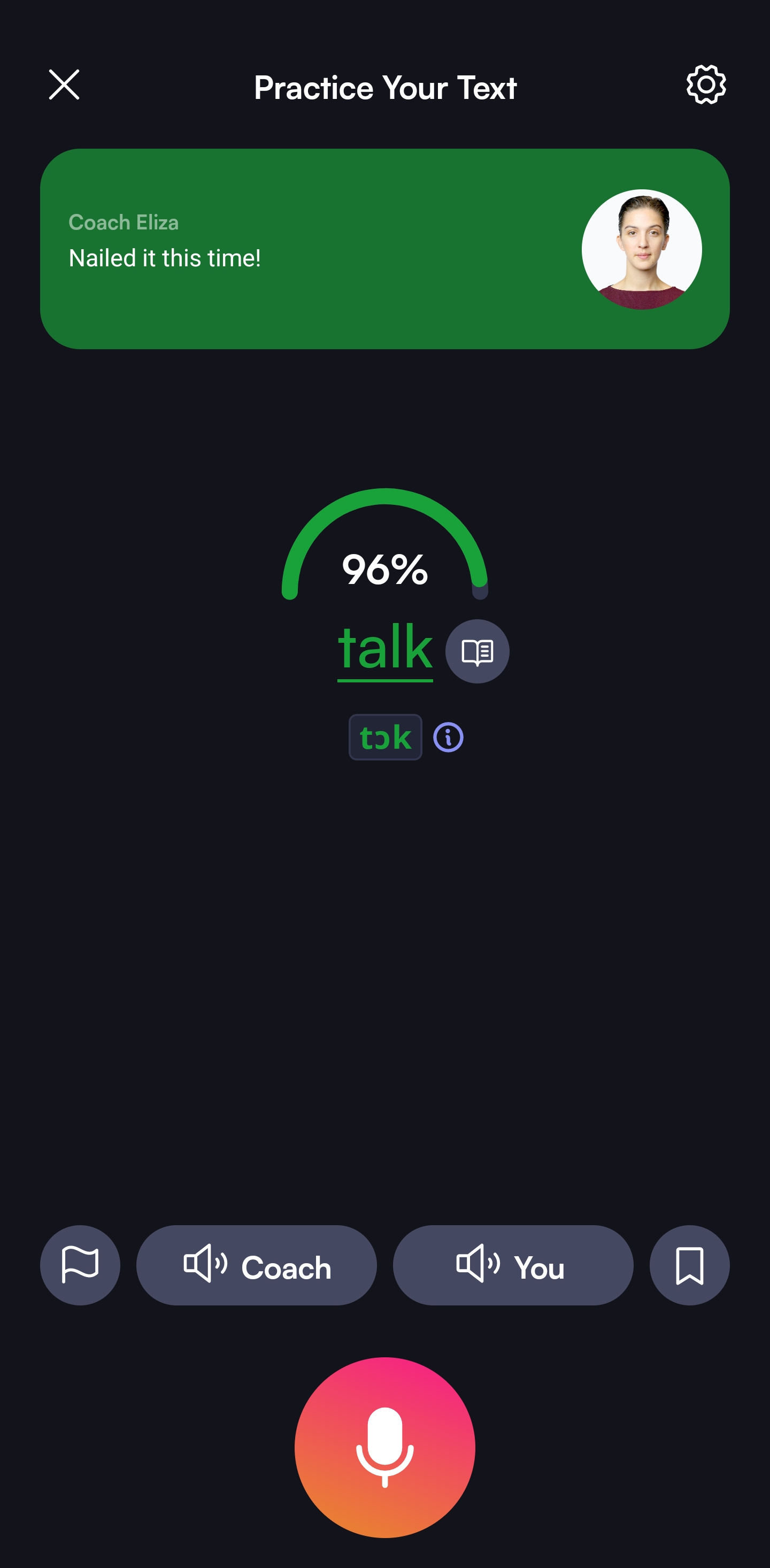The width and height of the screenshot is (770, 1568).
Task: Tap the phonetic transcription tɔk
Action: (386, 737)
